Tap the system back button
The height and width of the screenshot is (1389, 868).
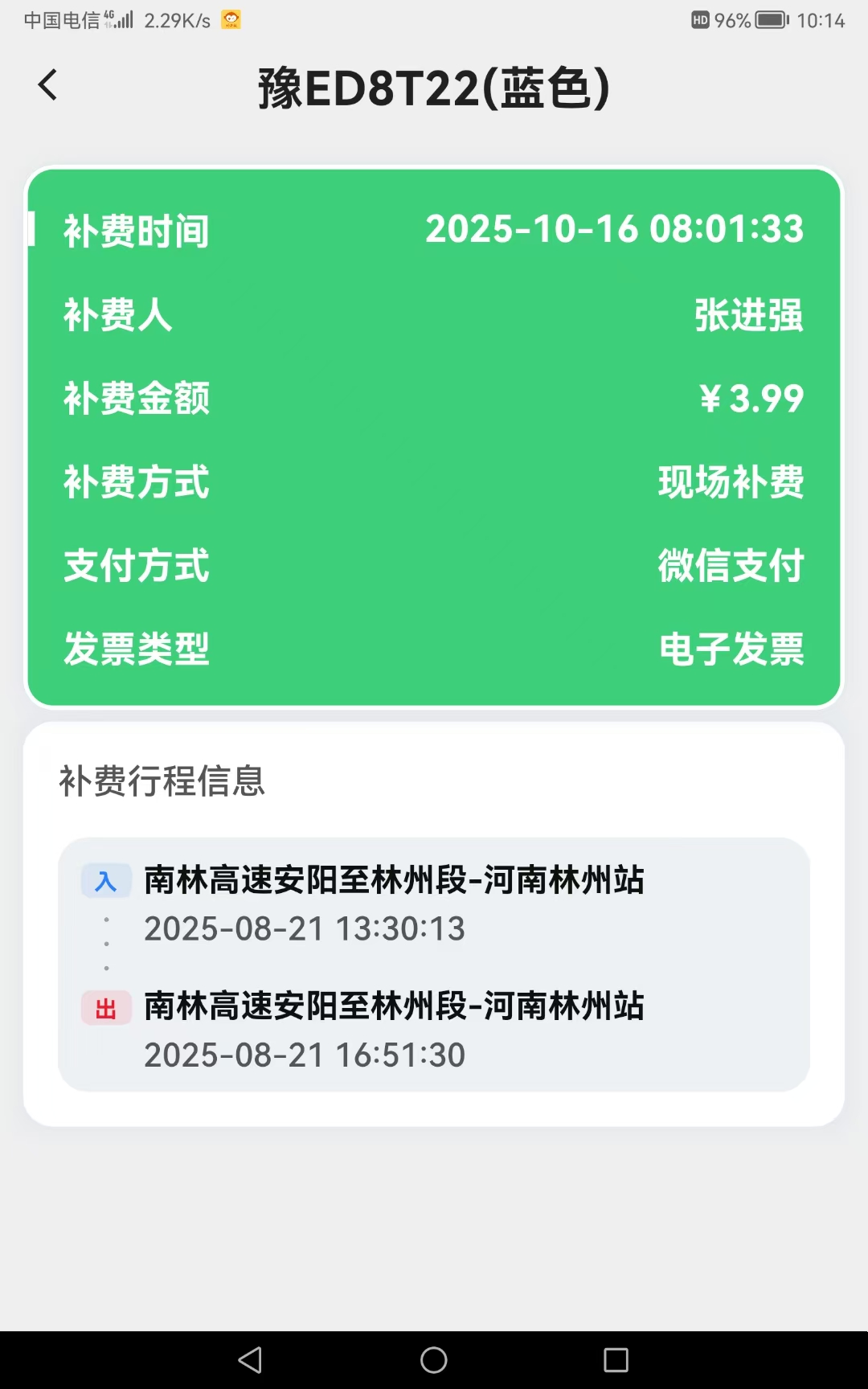coord(251,1360)
